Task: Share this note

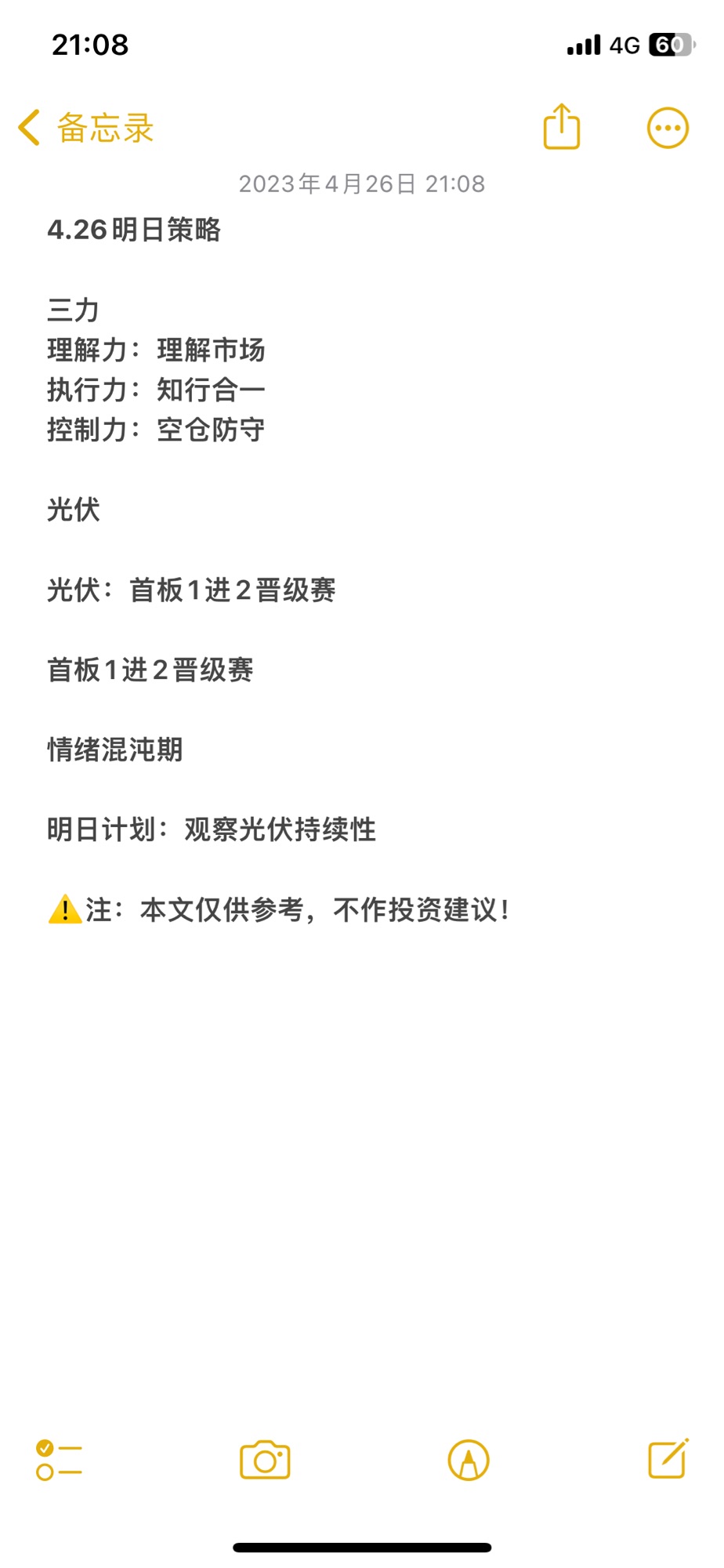Action: (x=562, y=126)
